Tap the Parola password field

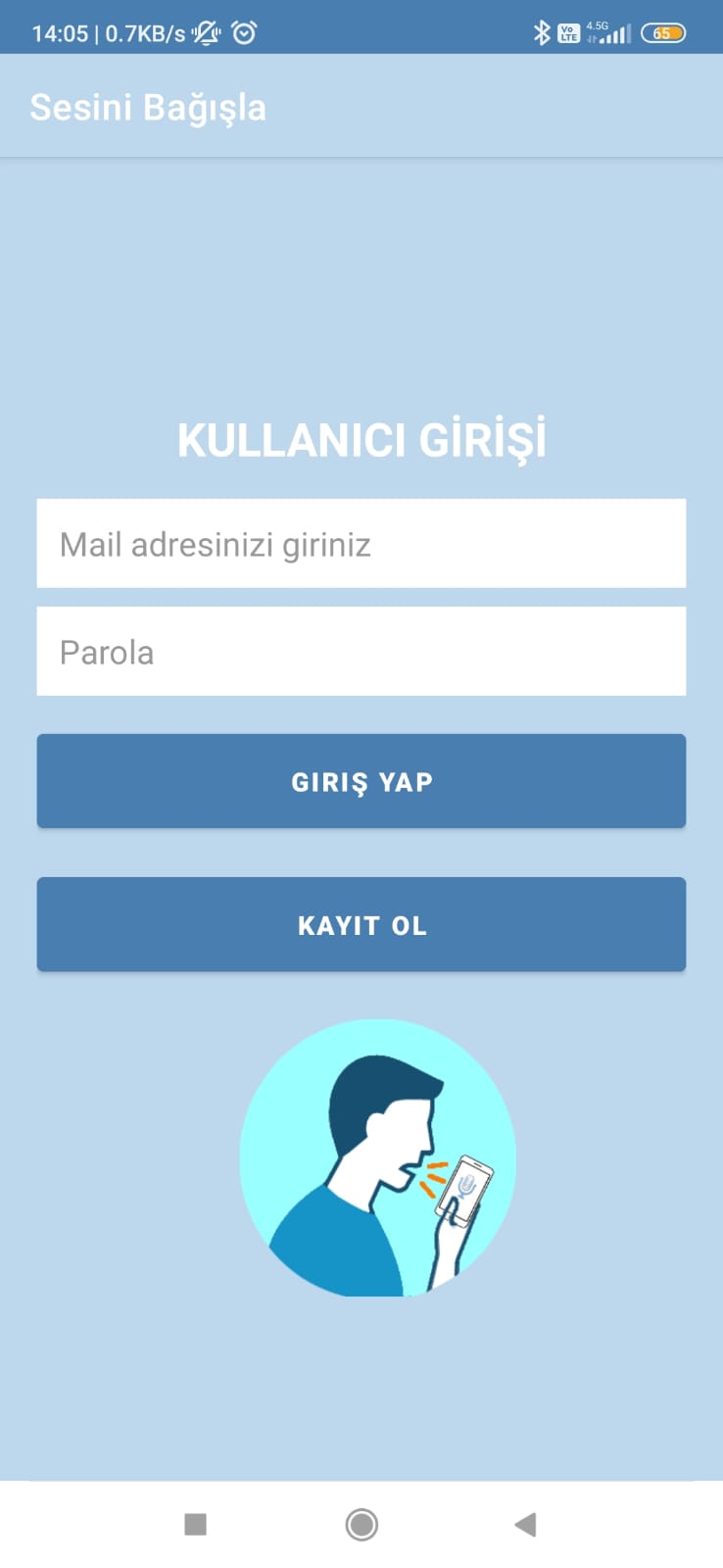(x=361, y=652)
